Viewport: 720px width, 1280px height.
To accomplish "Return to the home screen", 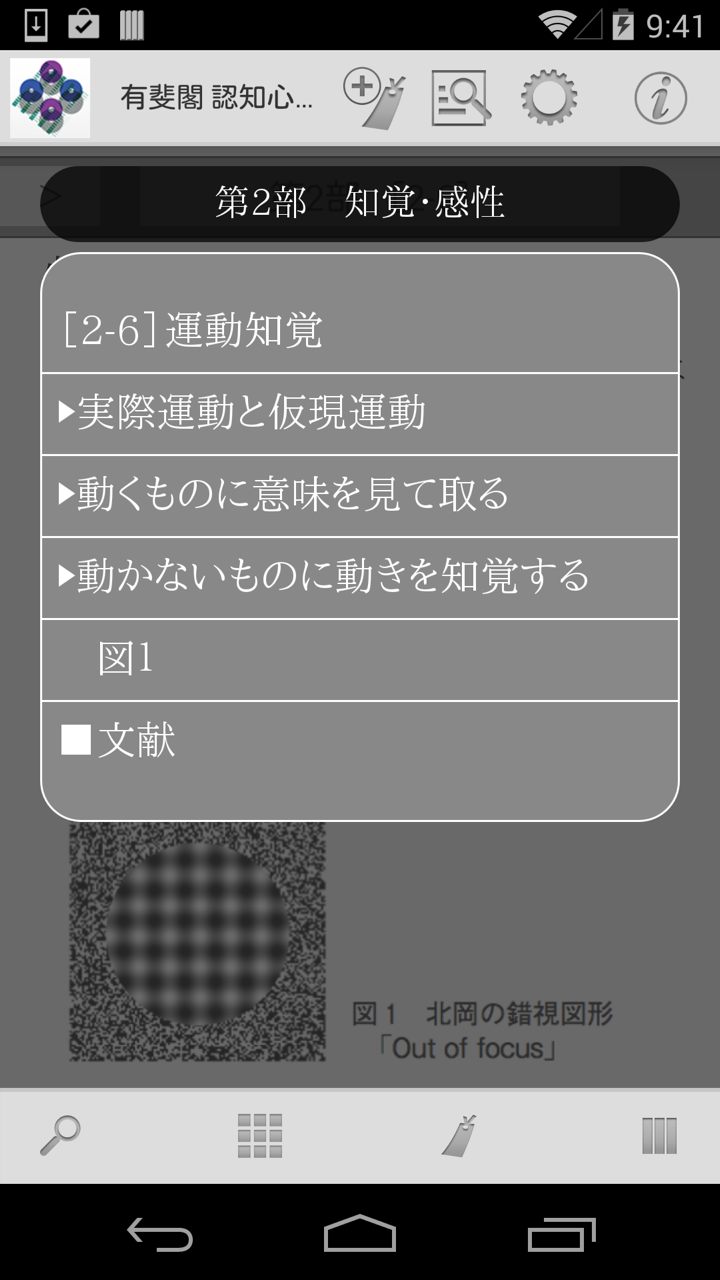I will pos(360,1234).
